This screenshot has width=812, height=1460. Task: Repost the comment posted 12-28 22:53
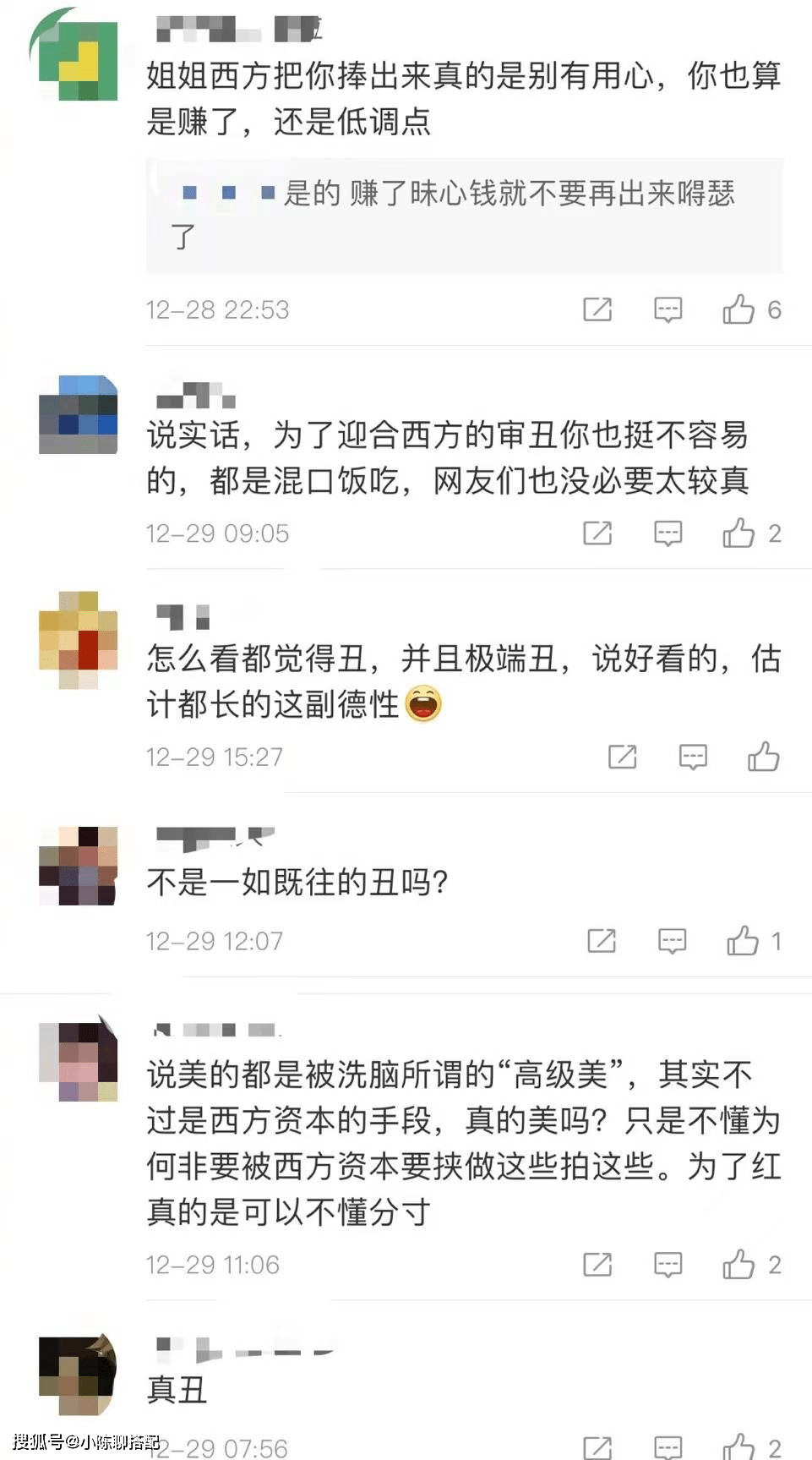tap(597, 309)
